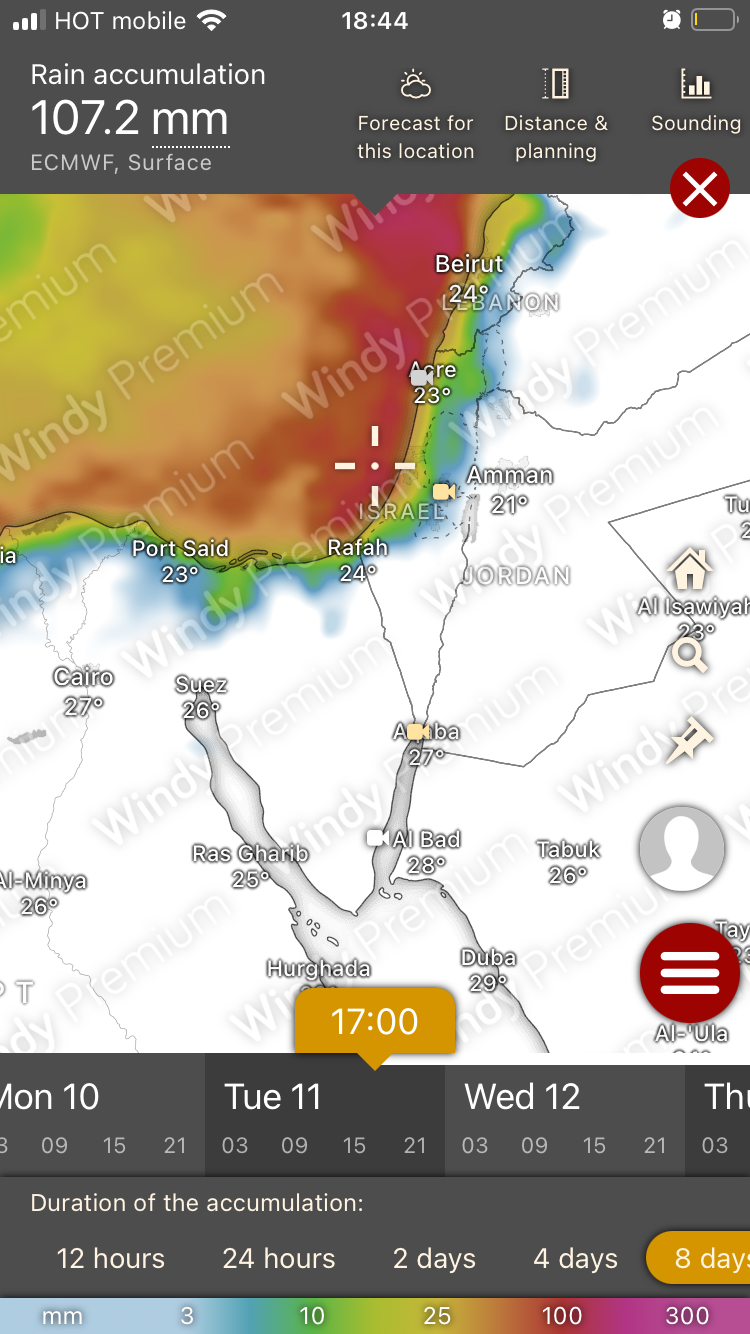Choose 2 days accumulation duration

(434, 1258)
